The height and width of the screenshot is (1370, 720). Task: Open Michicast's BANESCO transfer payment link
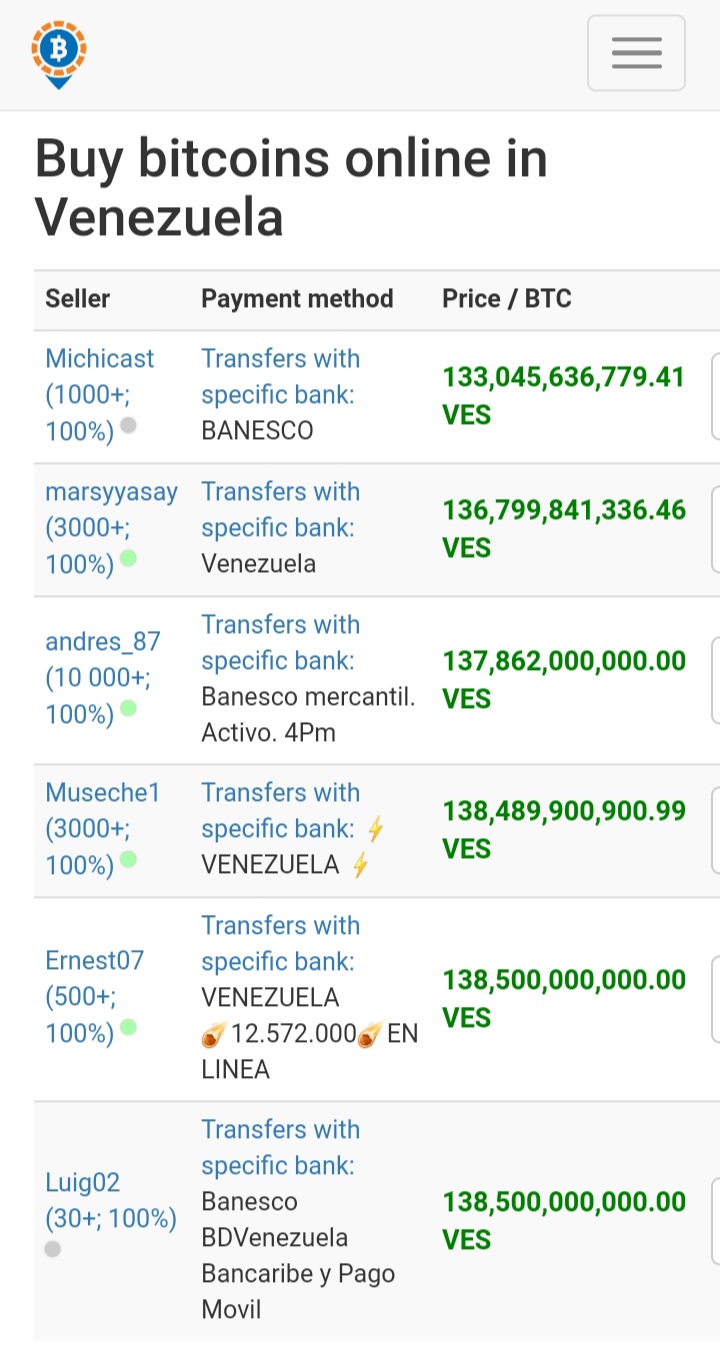click(x=280, y=377)
